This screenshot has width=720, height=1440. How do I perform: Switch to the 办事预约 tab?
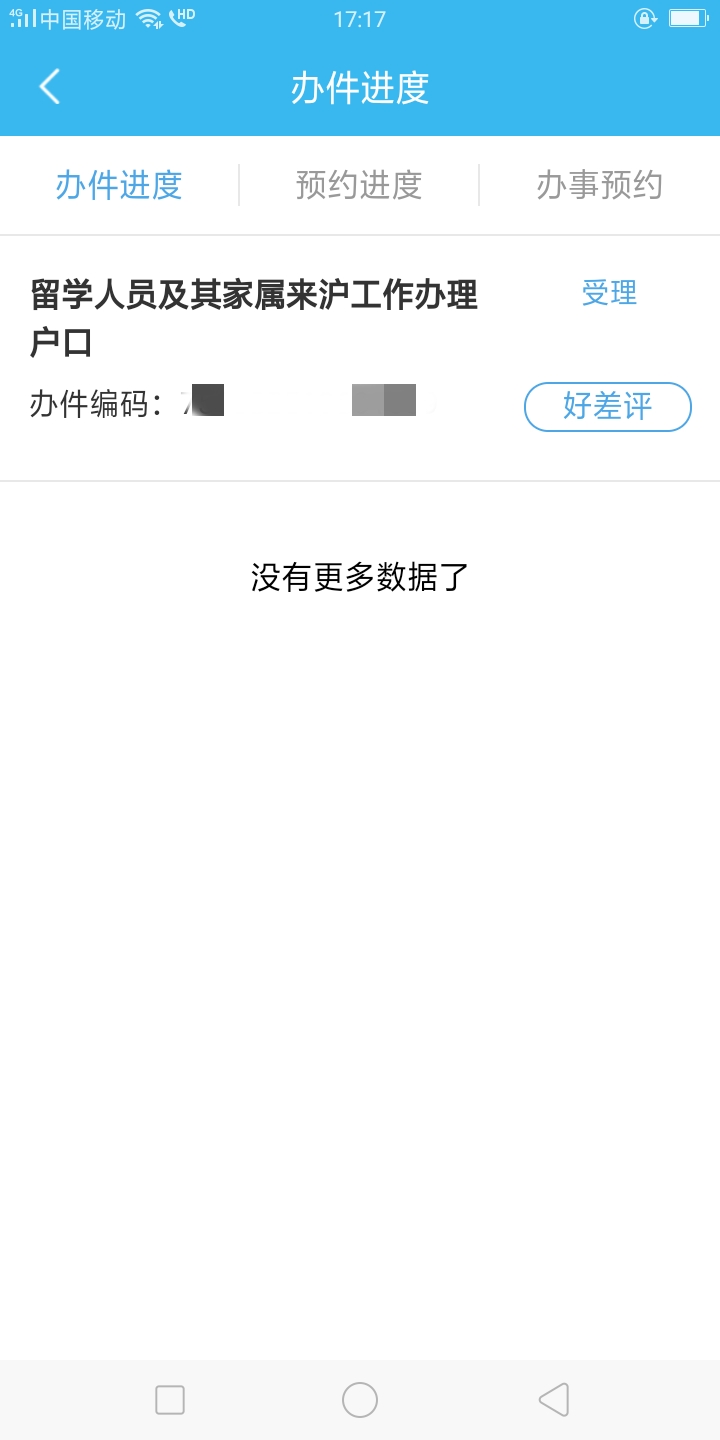[x=599, y=185]
